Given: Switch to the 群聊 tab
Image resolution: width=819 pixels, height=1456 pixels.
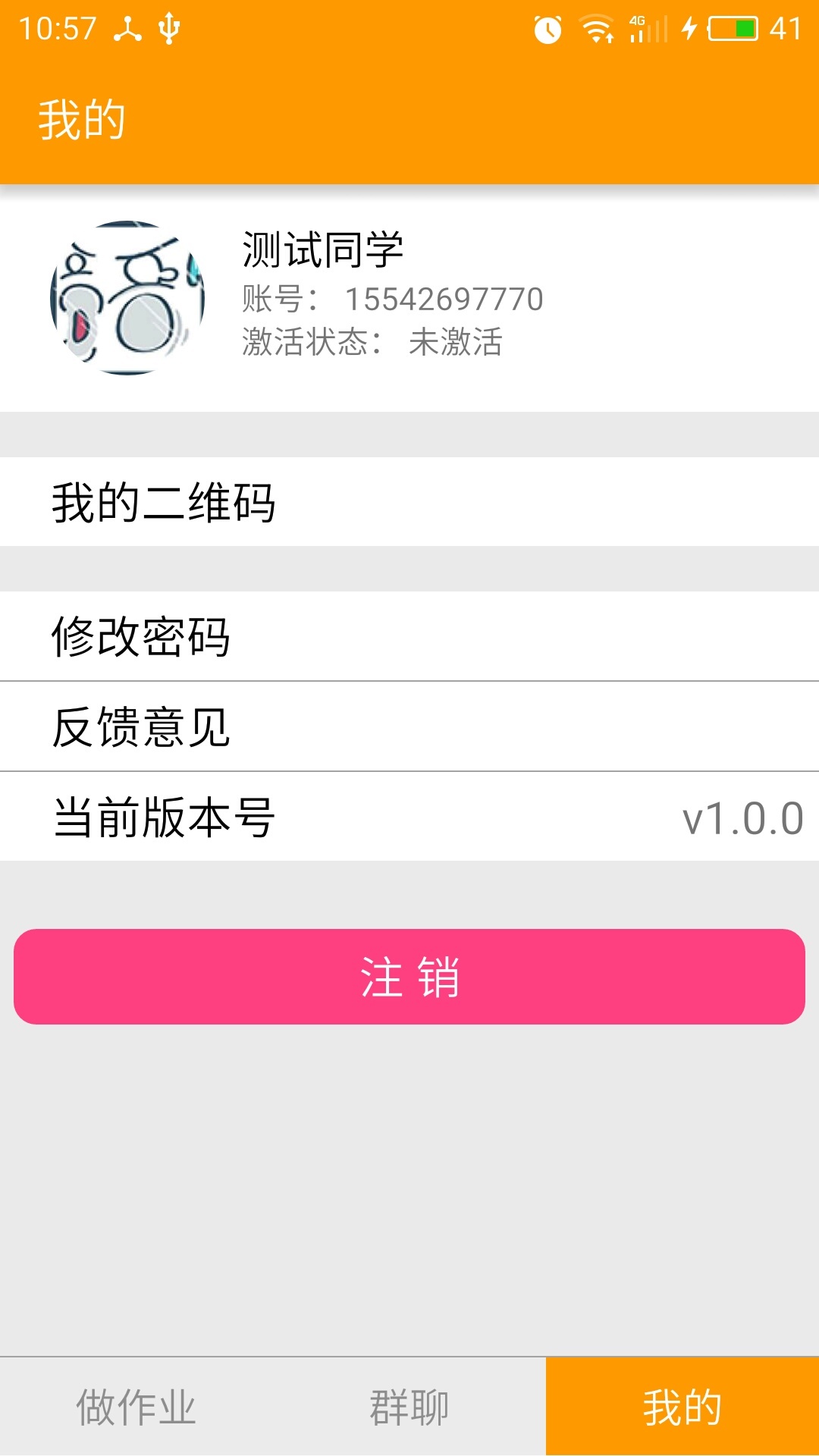Looking at the screenshot, I should pyautogui.click(x=409, y=1407).
